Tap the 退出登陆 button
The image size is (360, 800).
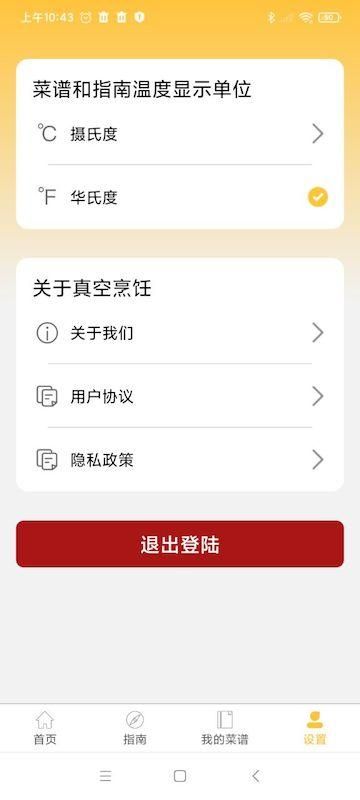[180, 544]
